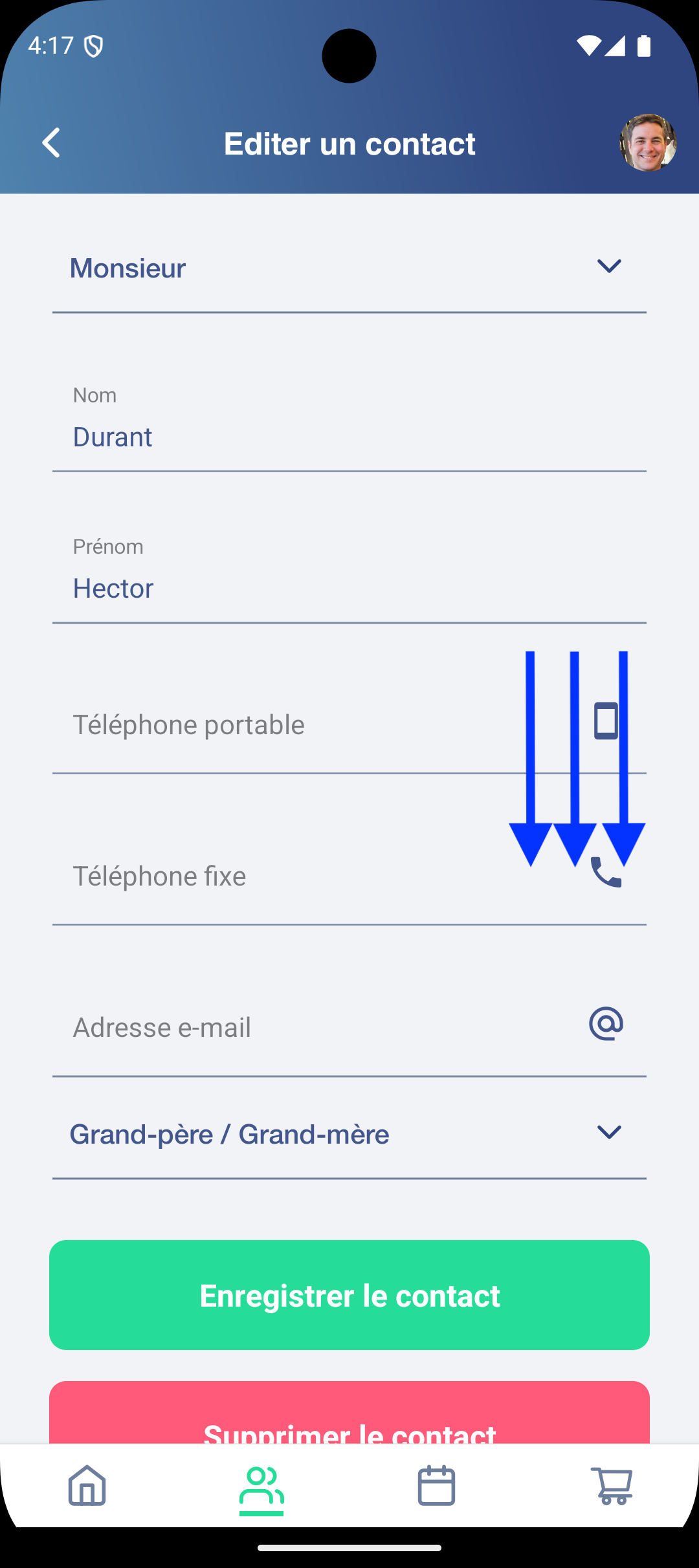Tap Enregistrer le contact button
This screenshot has width=699, height=1568.
[349, 1295]
